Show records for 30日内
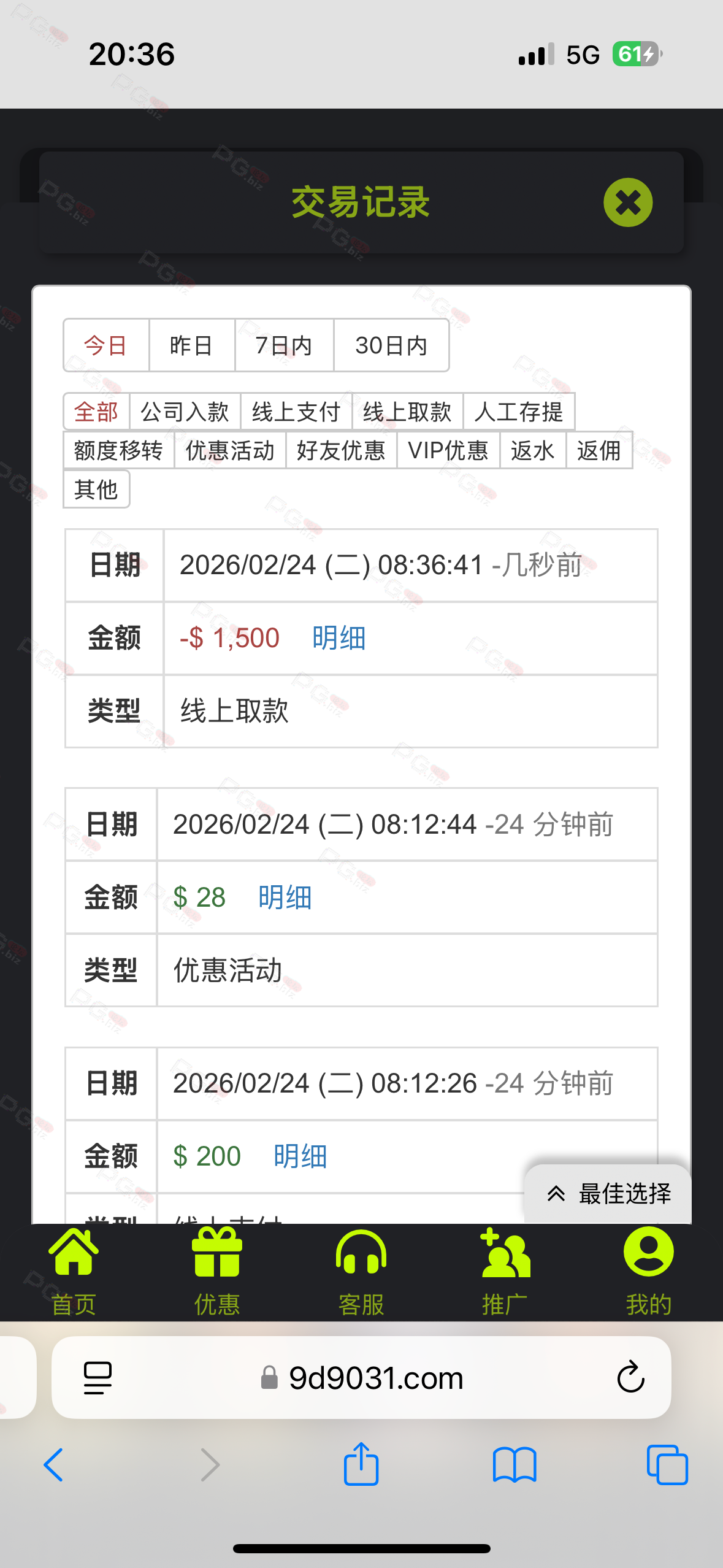This screenshot has width=723, height=1568. click(x=391, y=345)
